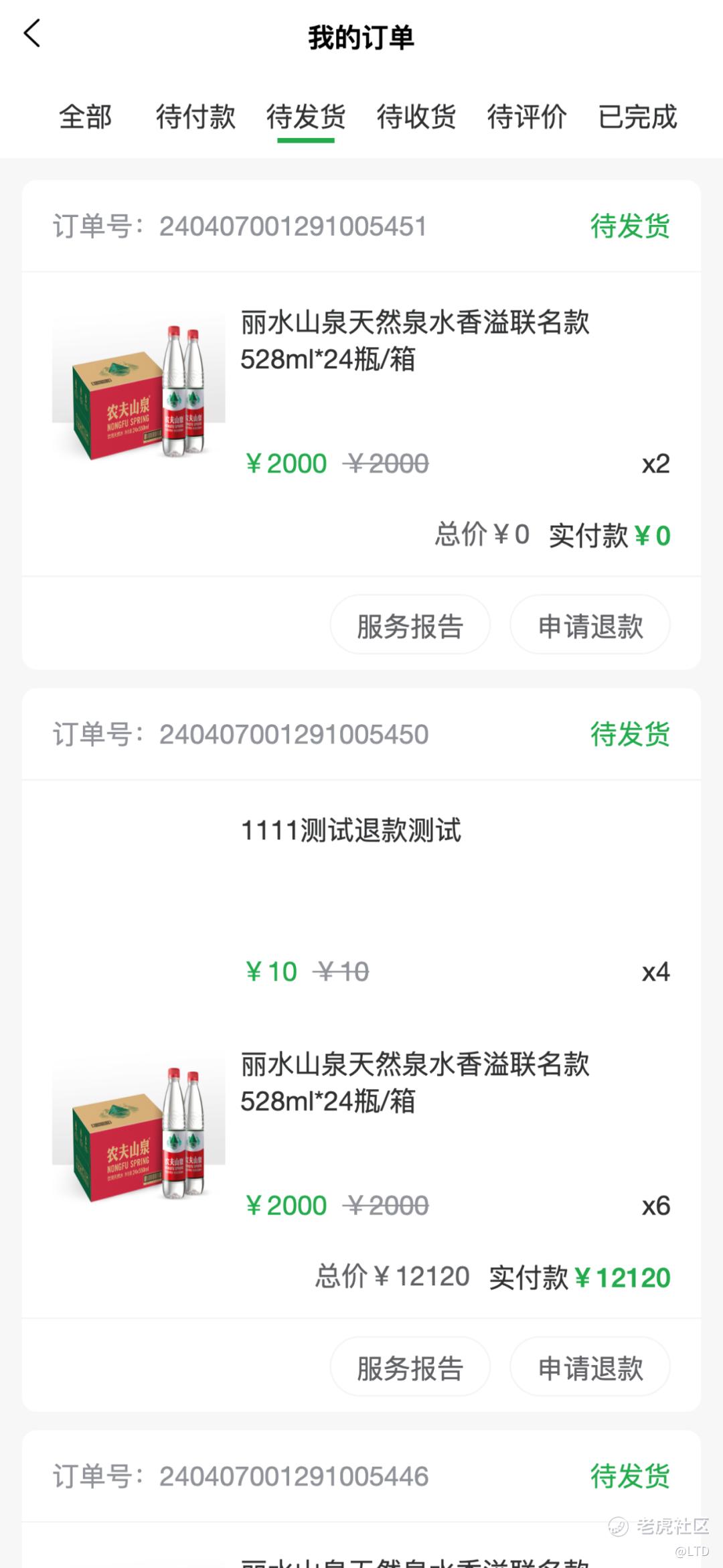
Task: View 服务报告 for order ending 5450
Action: tap(410, 1367)
